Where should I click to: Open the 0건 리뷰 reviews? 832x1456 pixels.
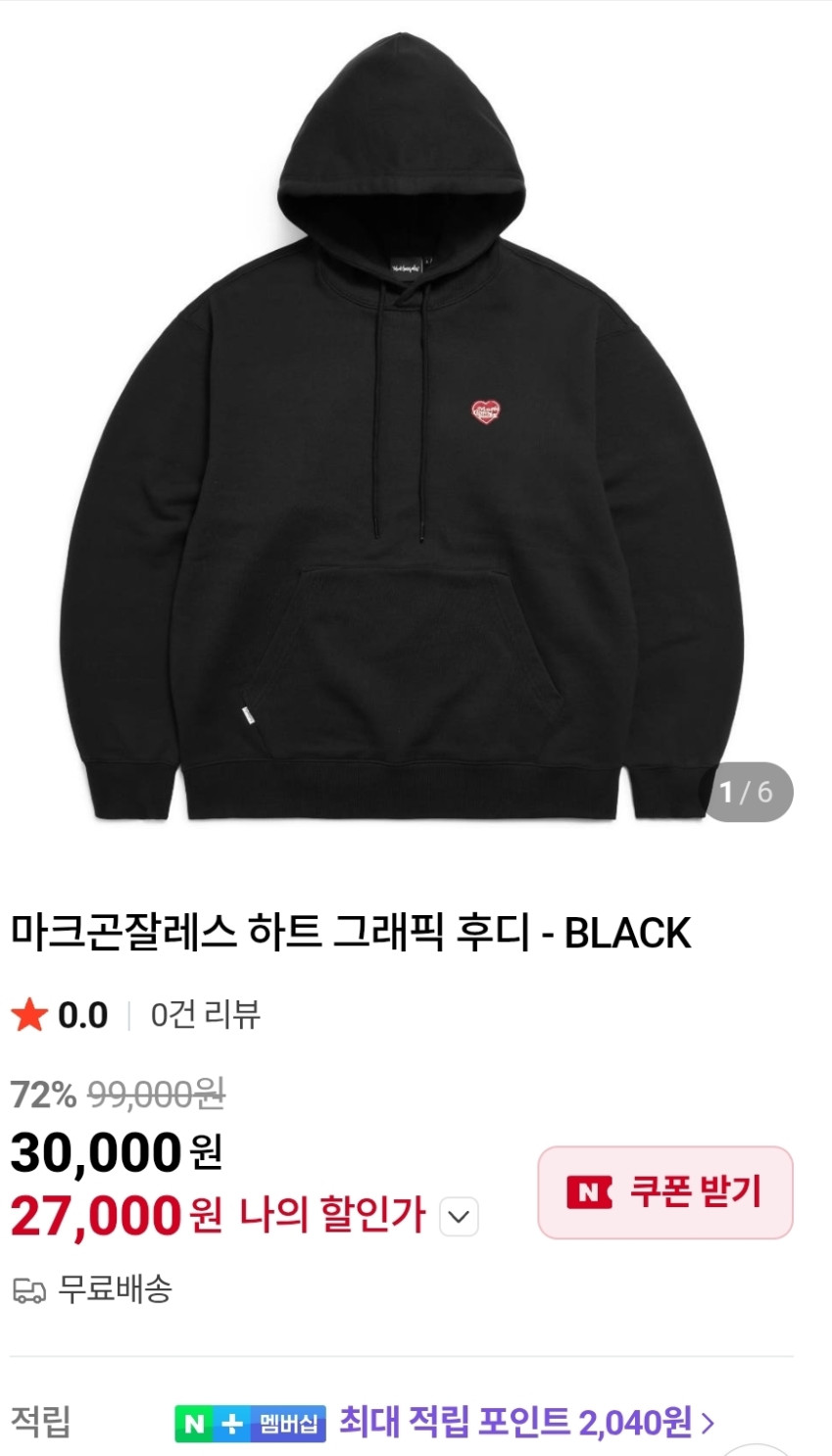[x=205, y=1014]
